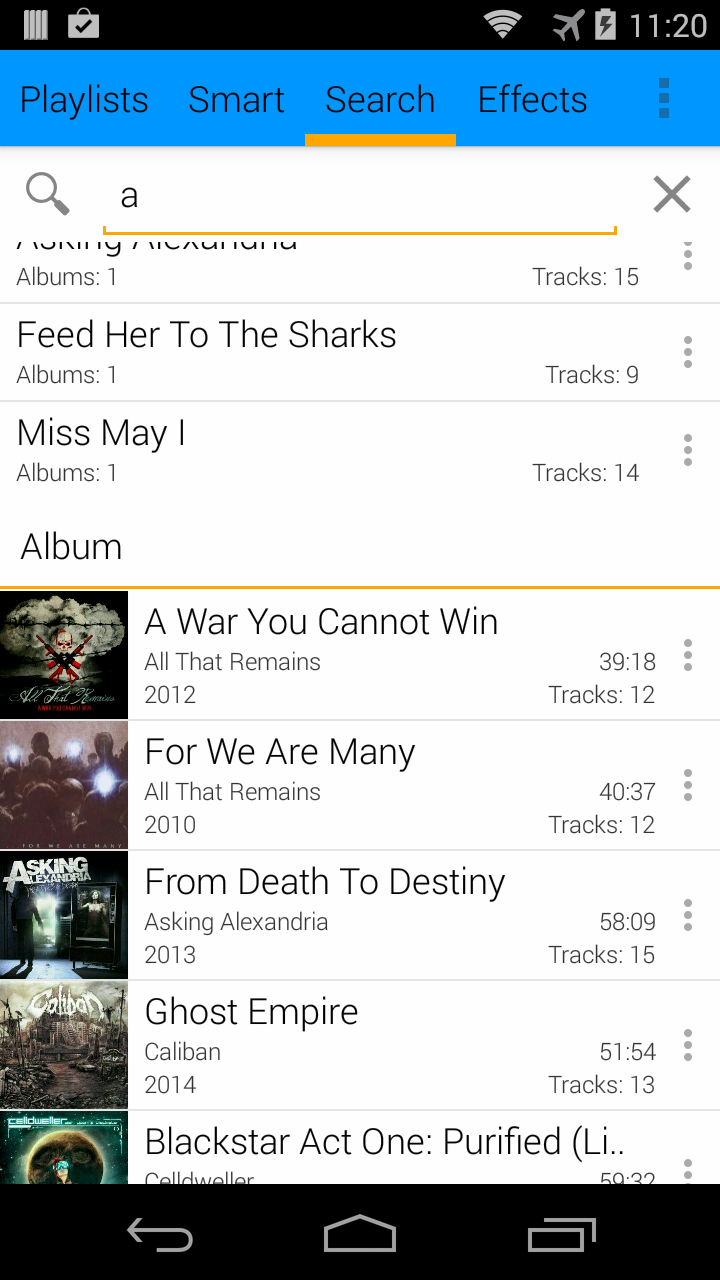720x1280 pixels.
Task: Open options for Feed Her To The Sharks
Action: coord(687,352)
